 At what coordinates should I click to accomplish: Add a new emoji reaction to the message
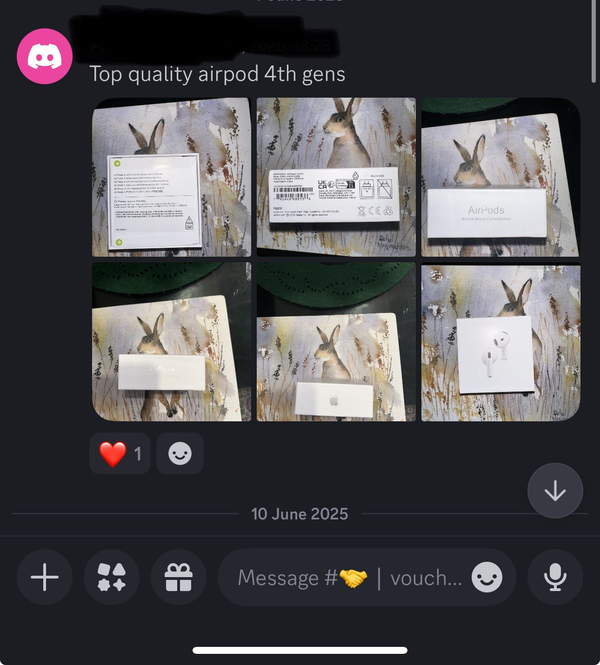[180, 454]
